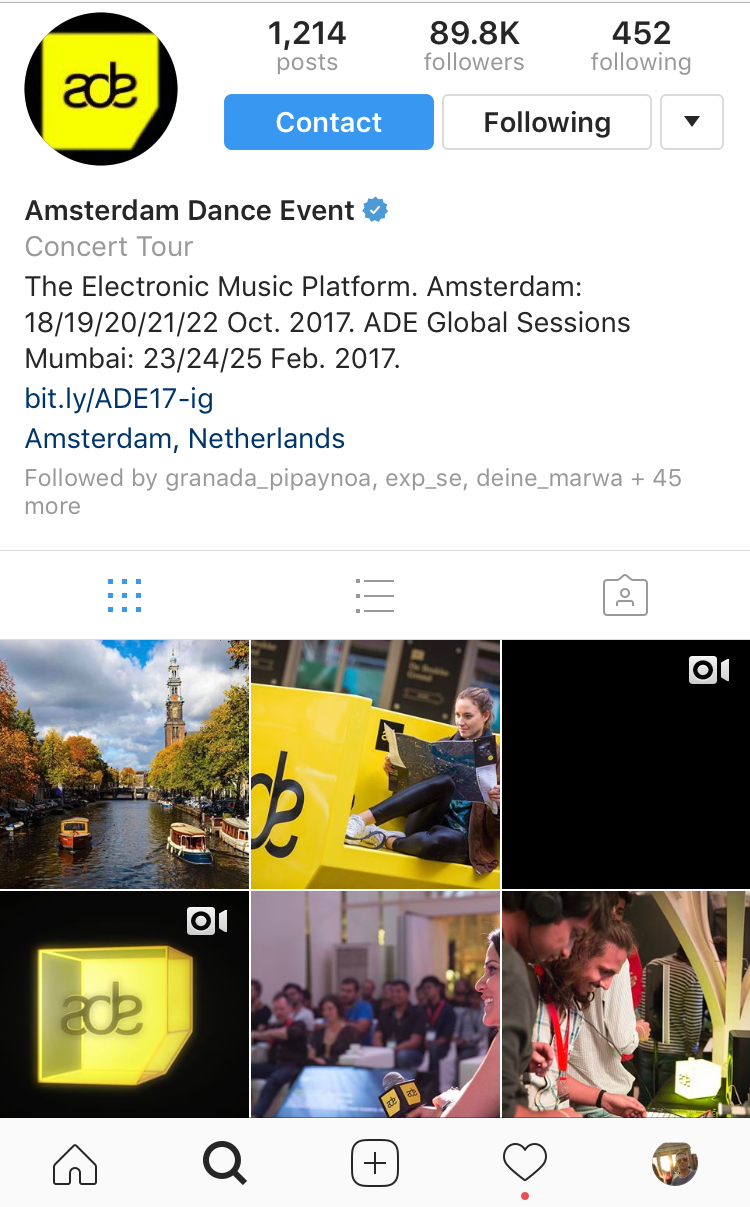Open the interview audience photo post
750x1207 pixels.
tap(375, 1004)
